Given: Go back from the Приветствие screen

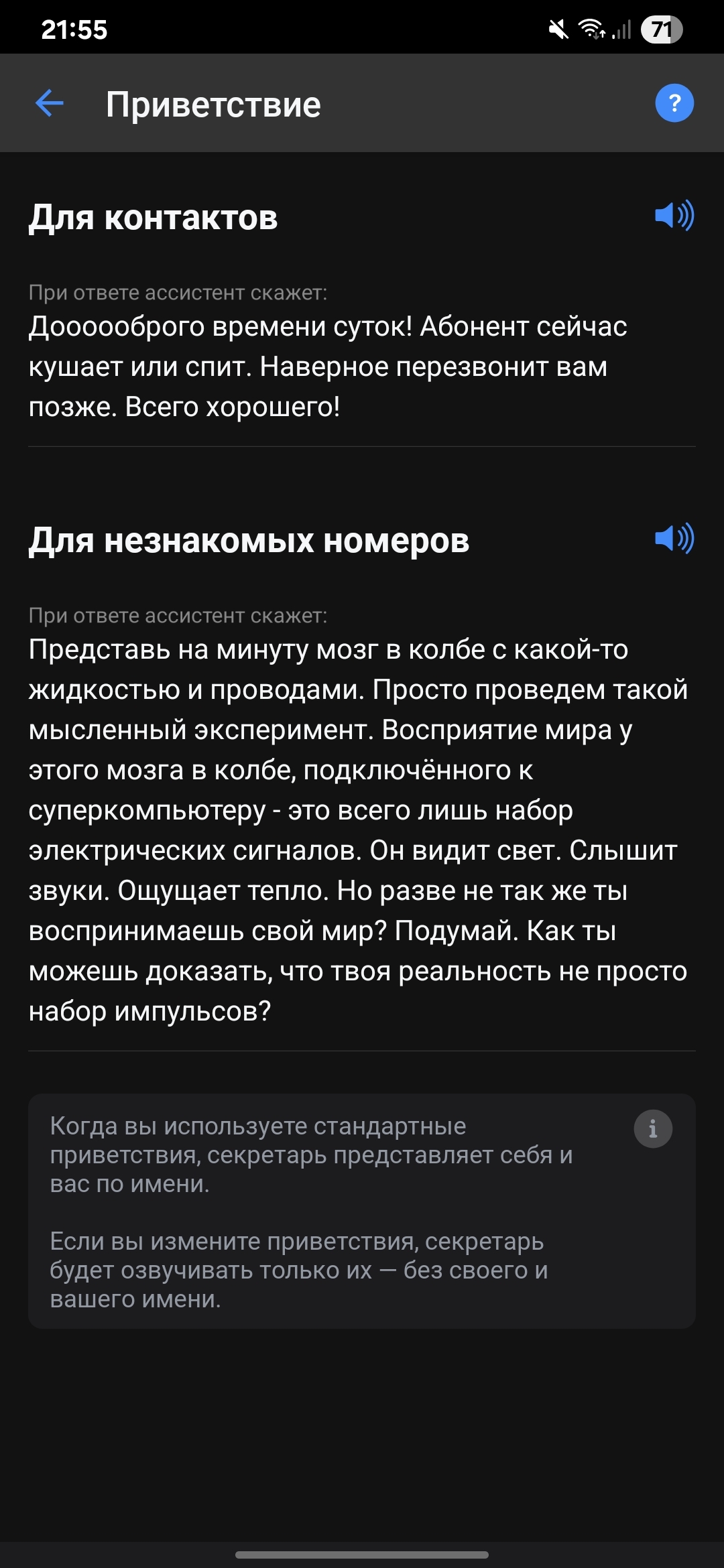Looking at the screenshot, I should point(49,104).
